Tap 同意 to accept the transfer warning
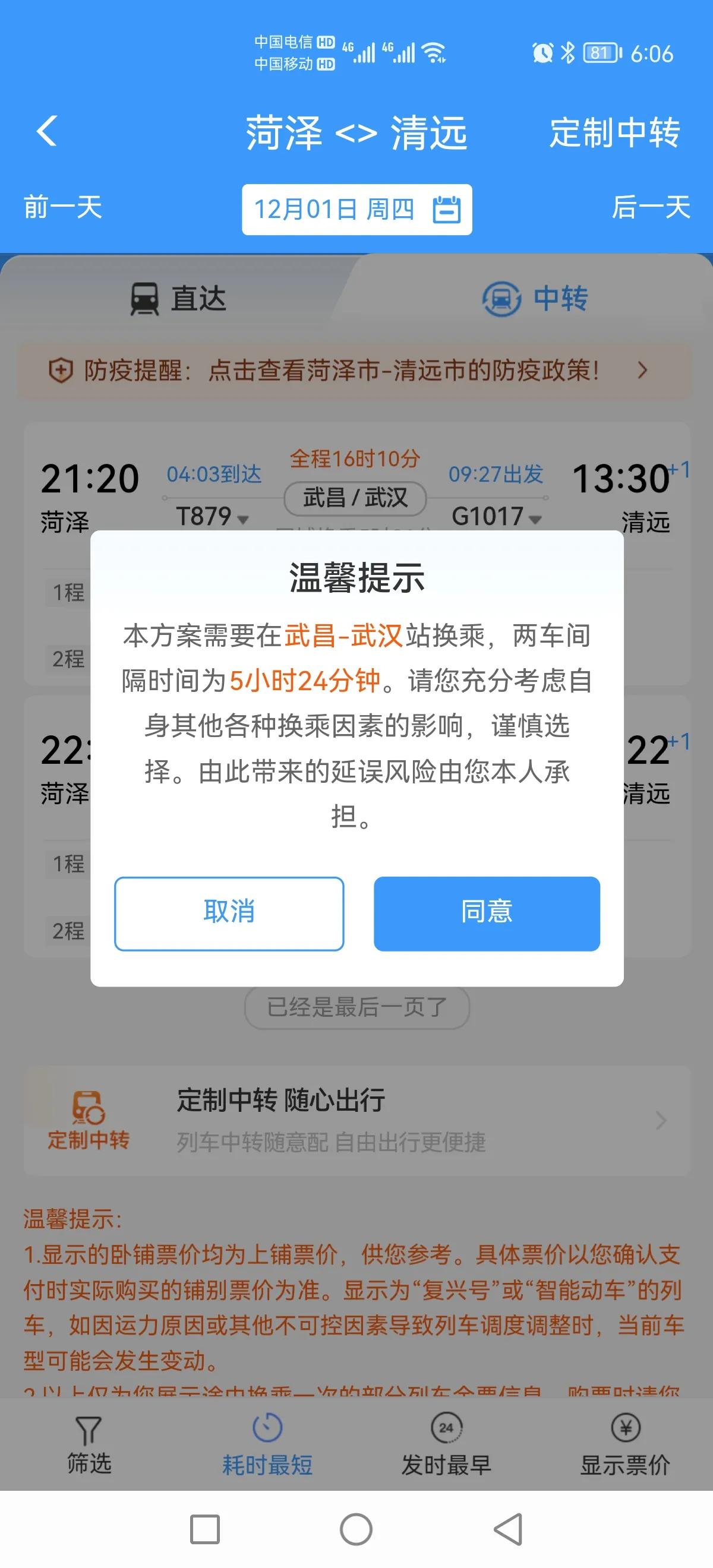 tap(487, 912)
